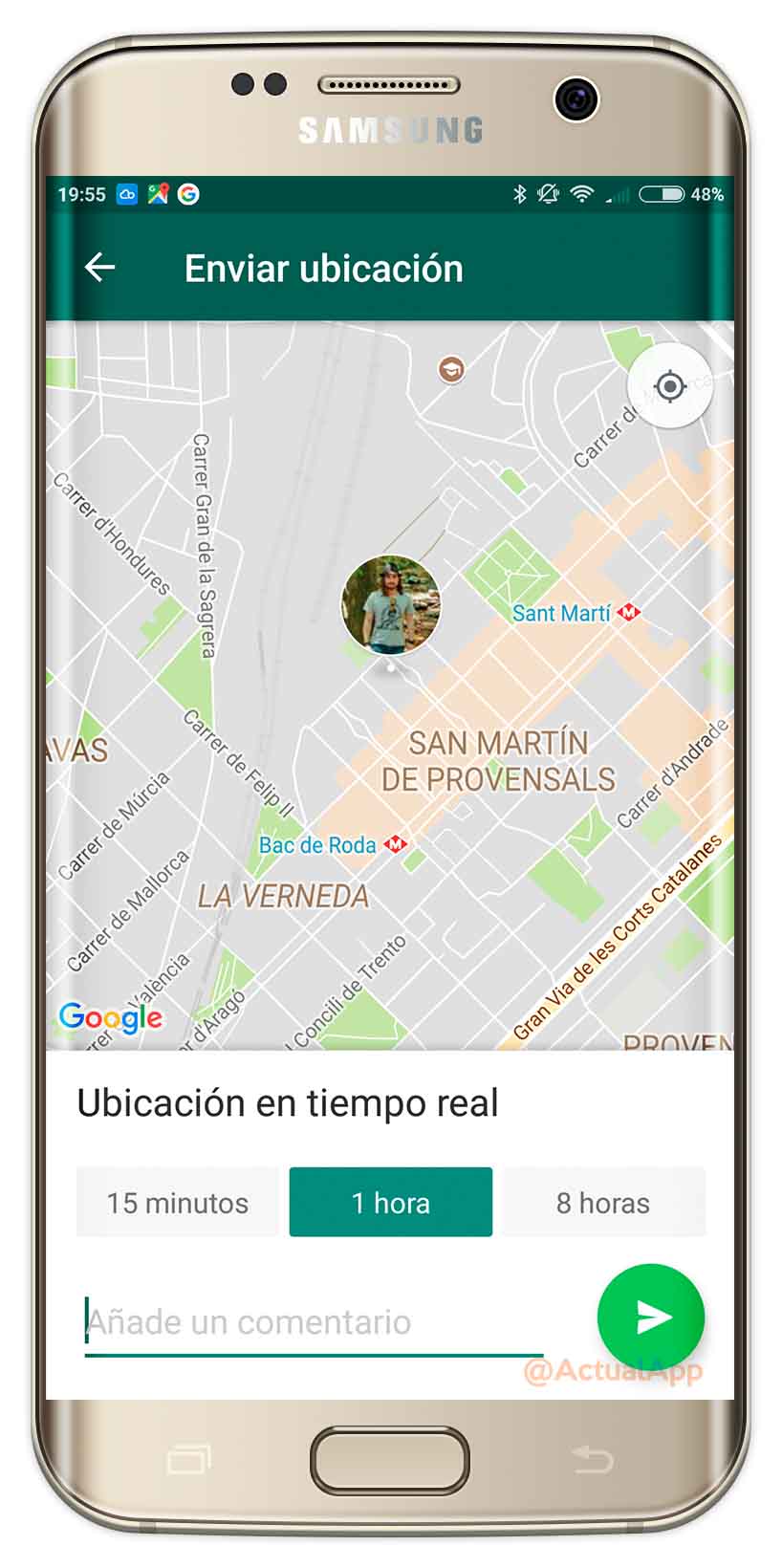Pick the 8 horas duration
Screen dimensions: 782x1568
point(603,1202)
